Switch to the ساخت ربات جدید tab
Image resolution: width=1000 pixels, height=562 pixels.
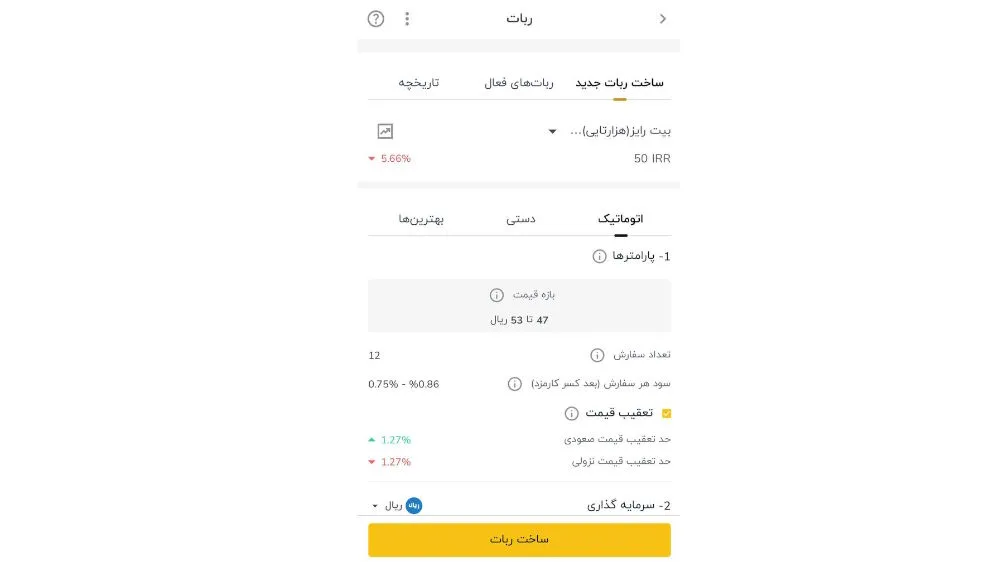tap(619, 82)
